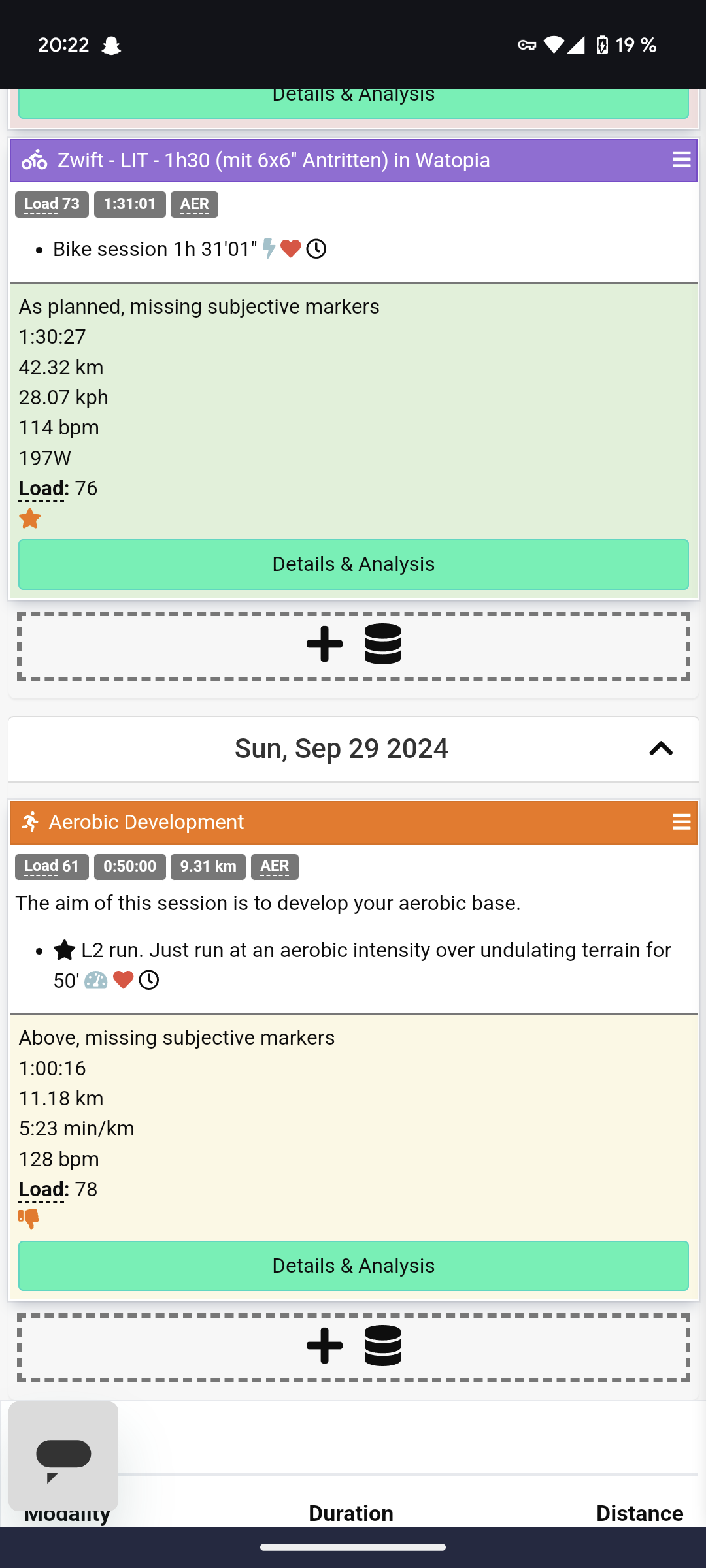This screenshot has height=1568, width=706.
Task: Add a new session below Aerobic Development
Action: pos(324,1346)
